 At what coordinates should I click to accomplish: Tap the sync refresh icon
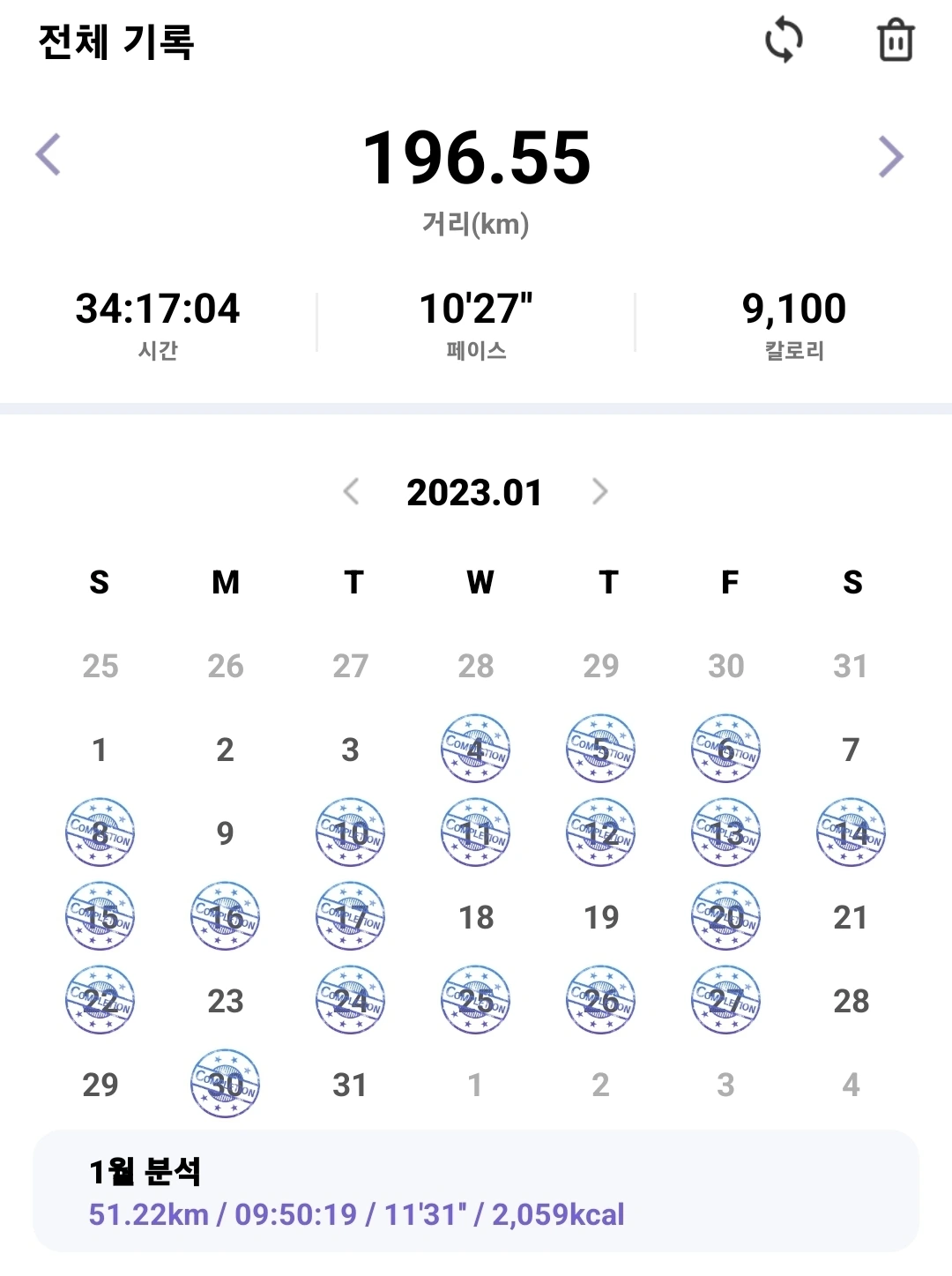[784, 41]
